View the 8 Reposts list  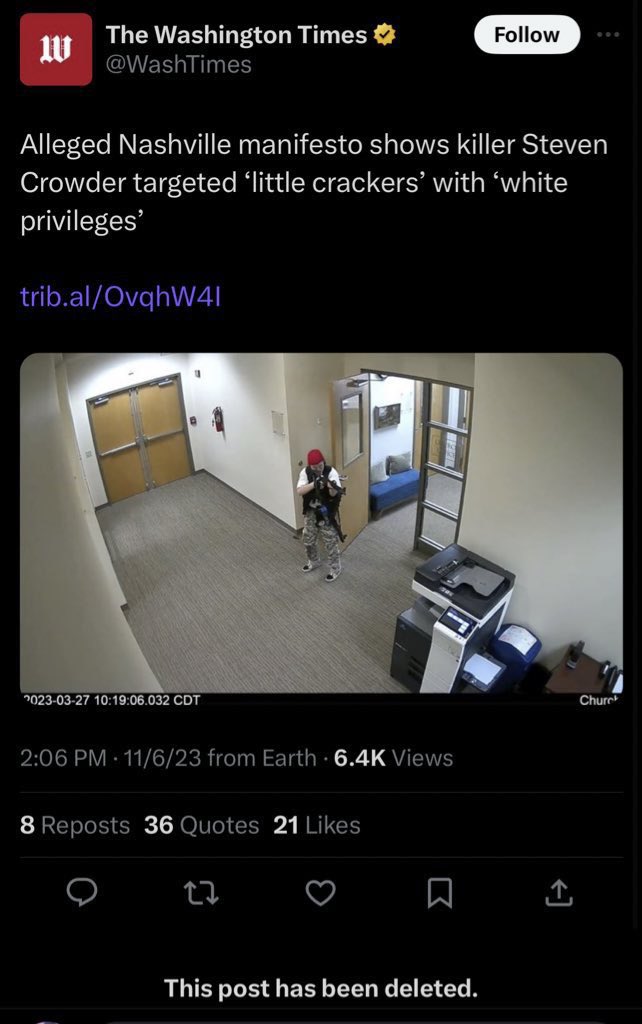[75, 825]
